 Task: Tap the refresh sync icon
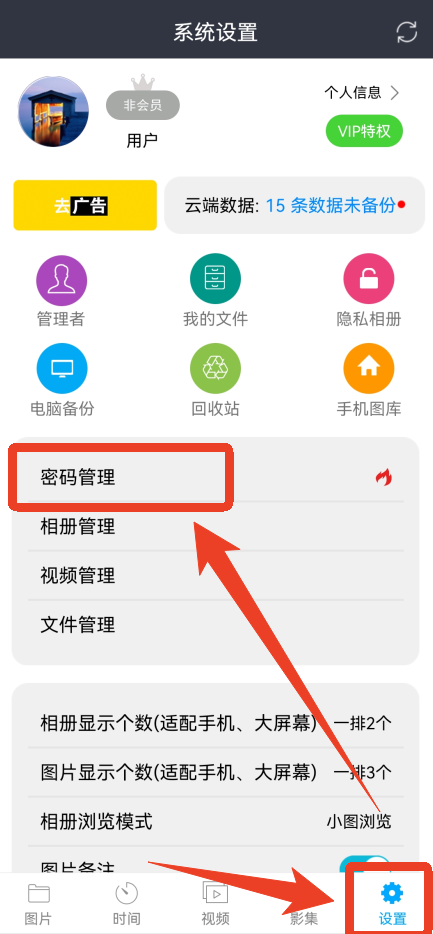407,32
